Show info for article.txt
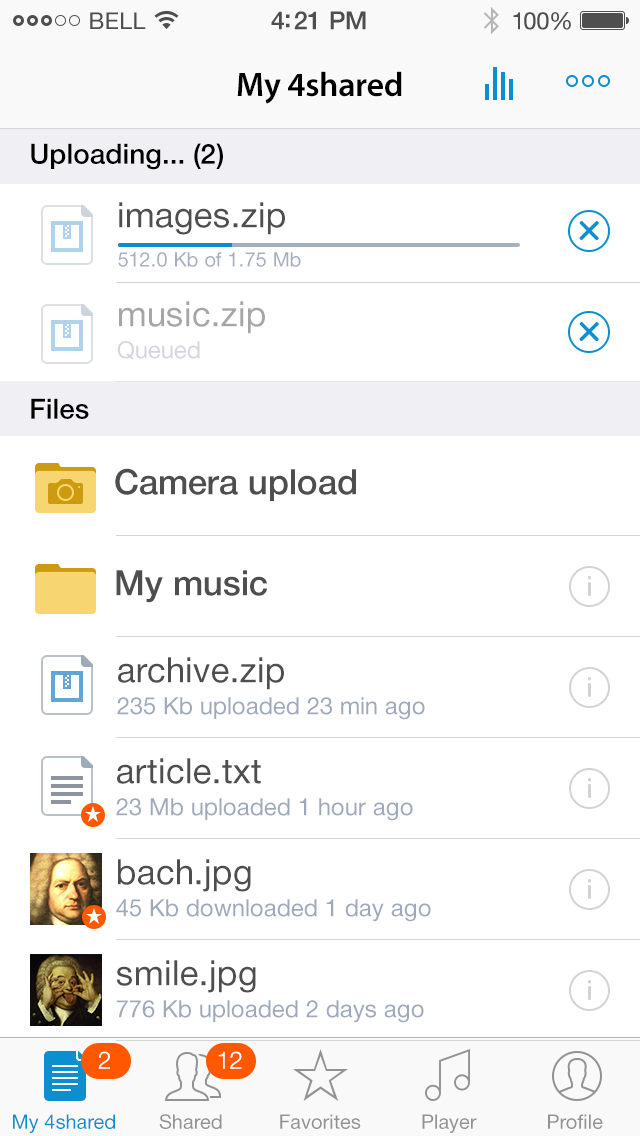640x1136 pixels. pyautogui.click(x=589, y=788)
